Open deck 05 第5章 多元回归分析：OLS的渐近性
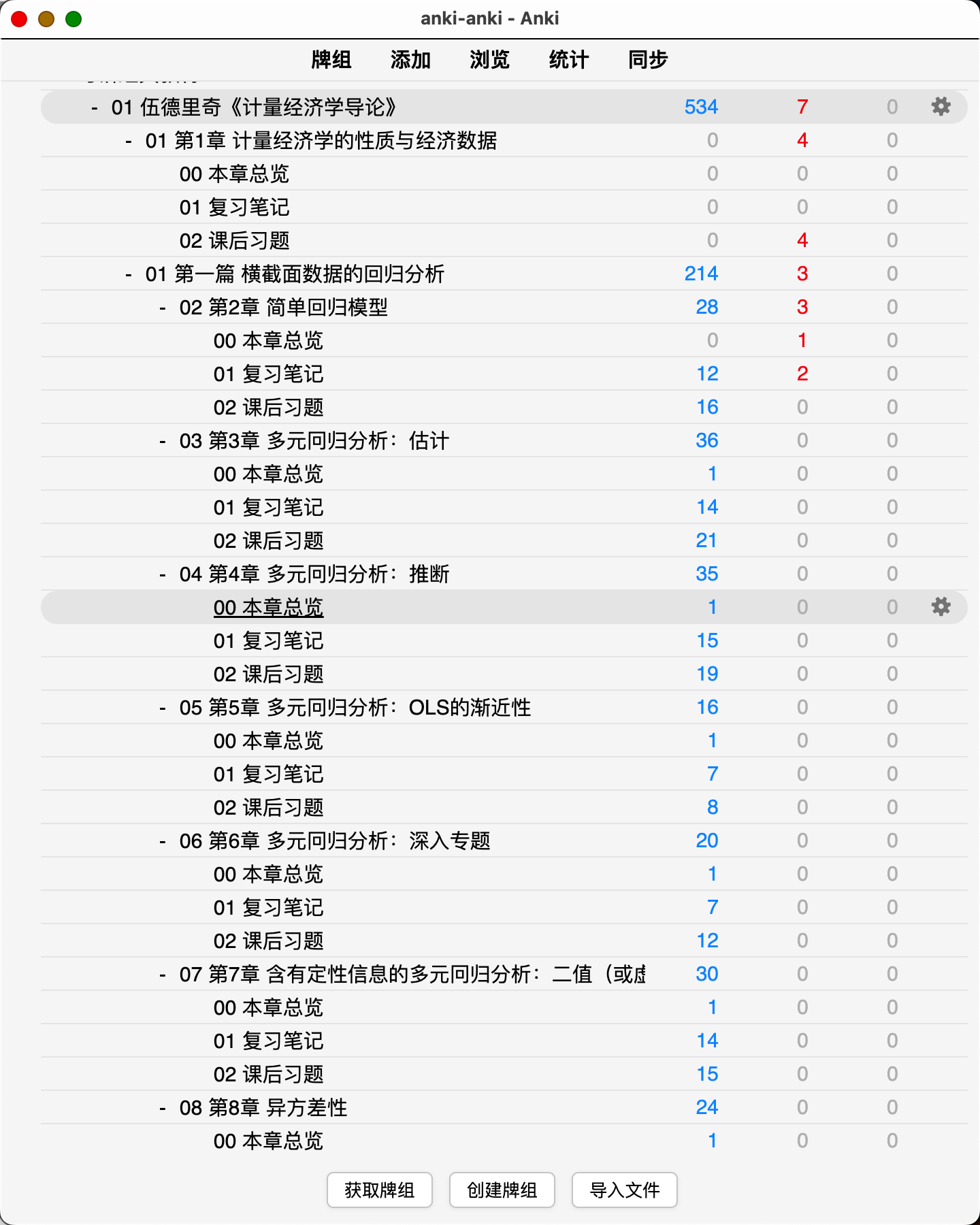 pyautogui.click(x=355, y=708)
